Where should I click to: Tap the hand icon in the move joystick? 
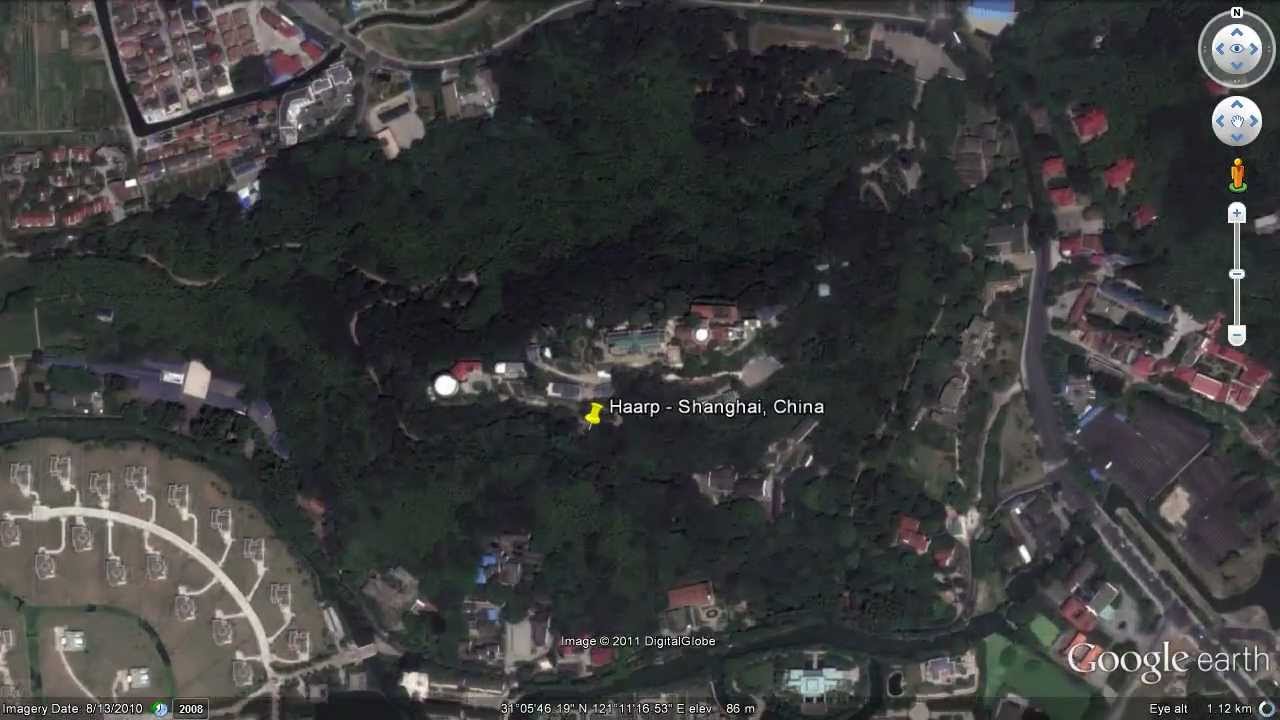click(x=1237, y=122)
